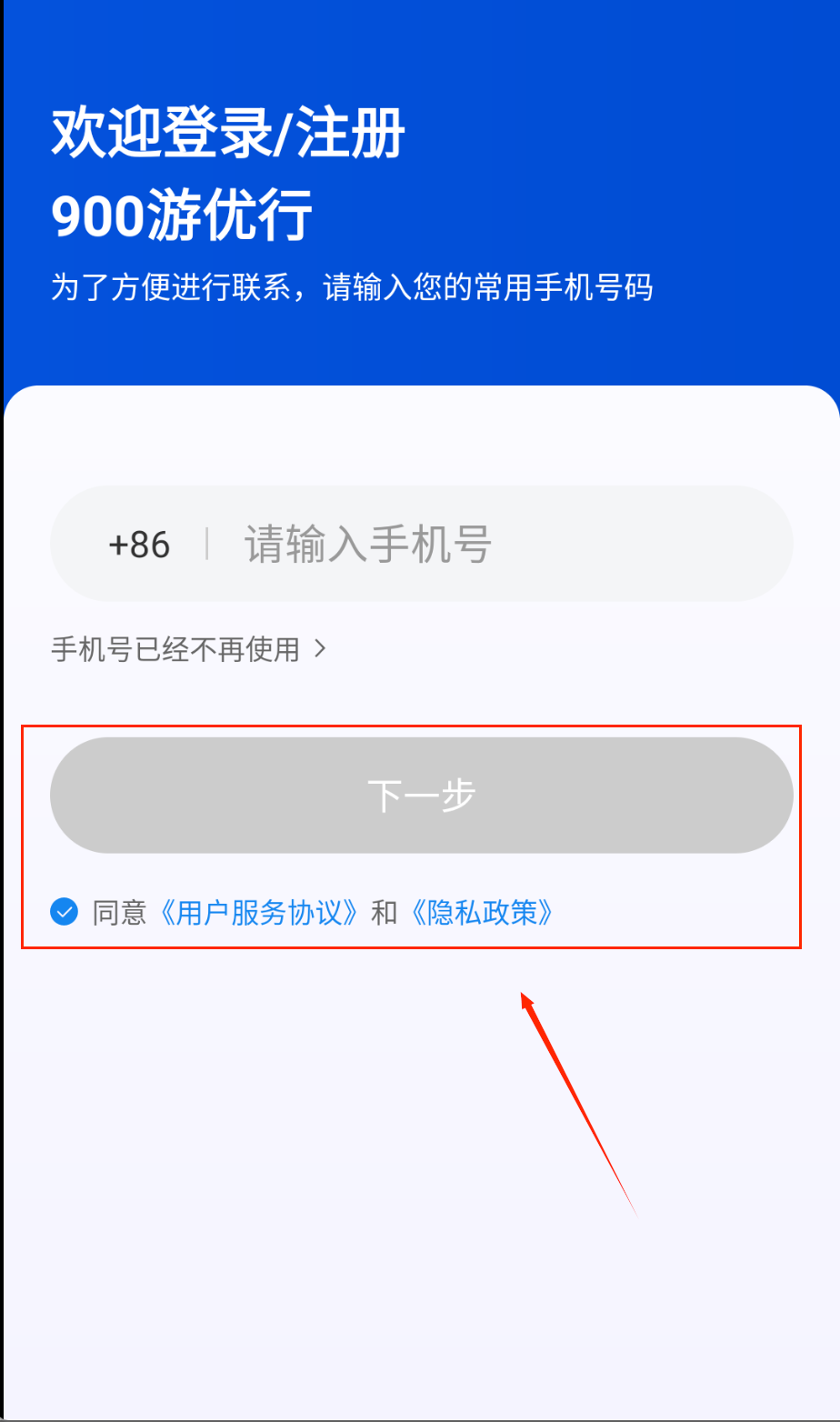Uncheck the agreement checkbox

[x=64, y=912]
